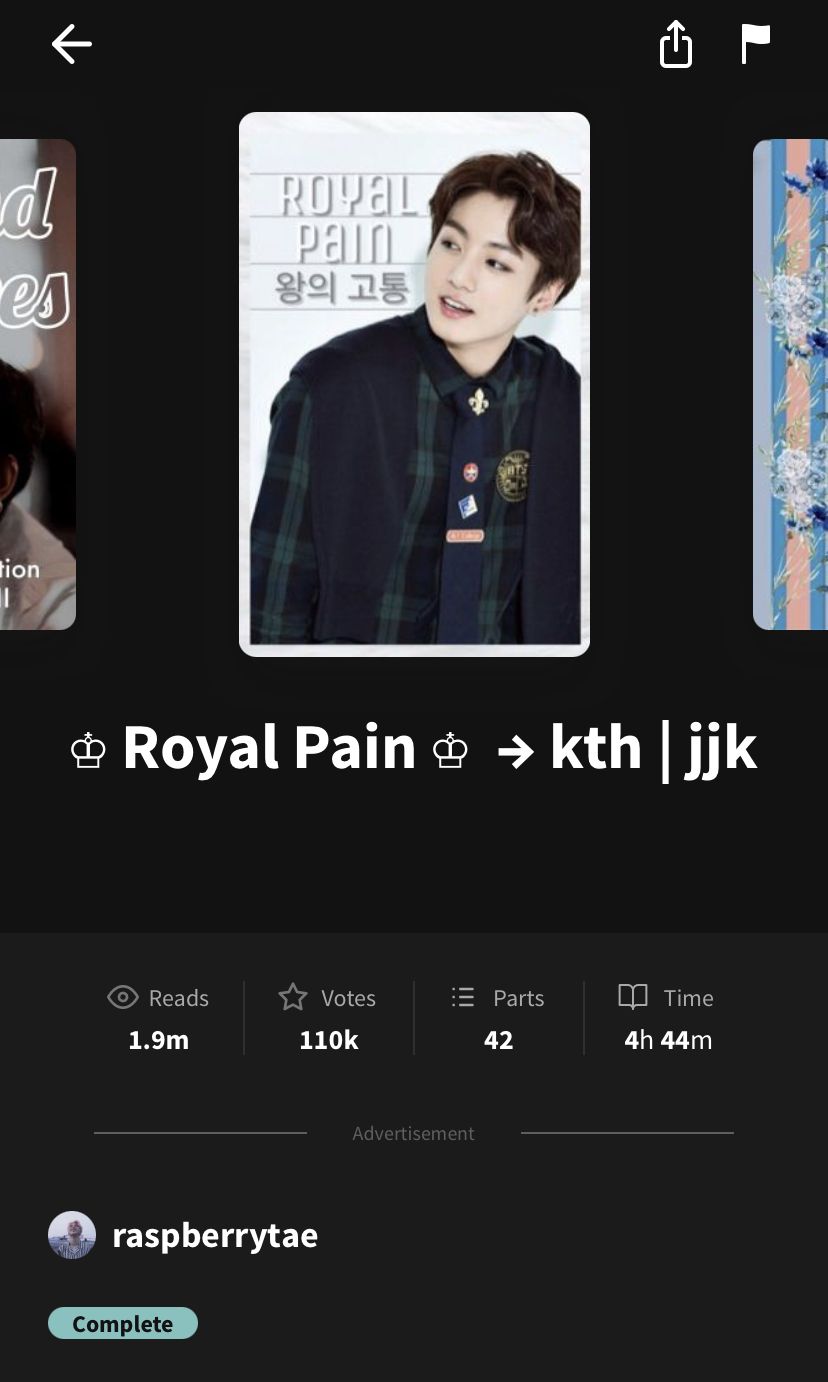Open the Royal Pain cover
The width and height of the screenshot is (828, 1382).
coord(414,384)
